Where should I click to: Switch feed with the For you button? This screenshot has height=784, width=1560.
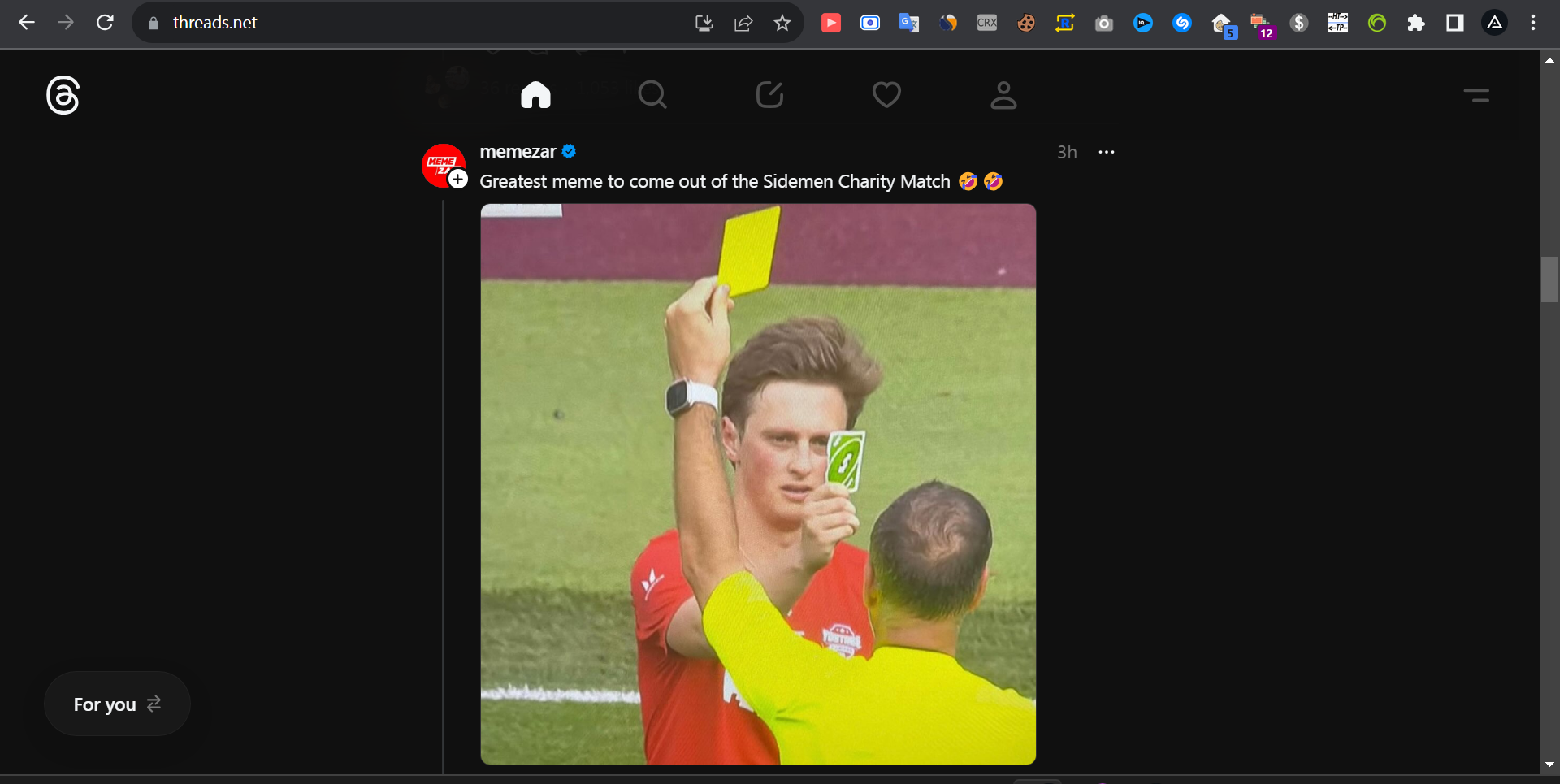click(x=117, y=704)
